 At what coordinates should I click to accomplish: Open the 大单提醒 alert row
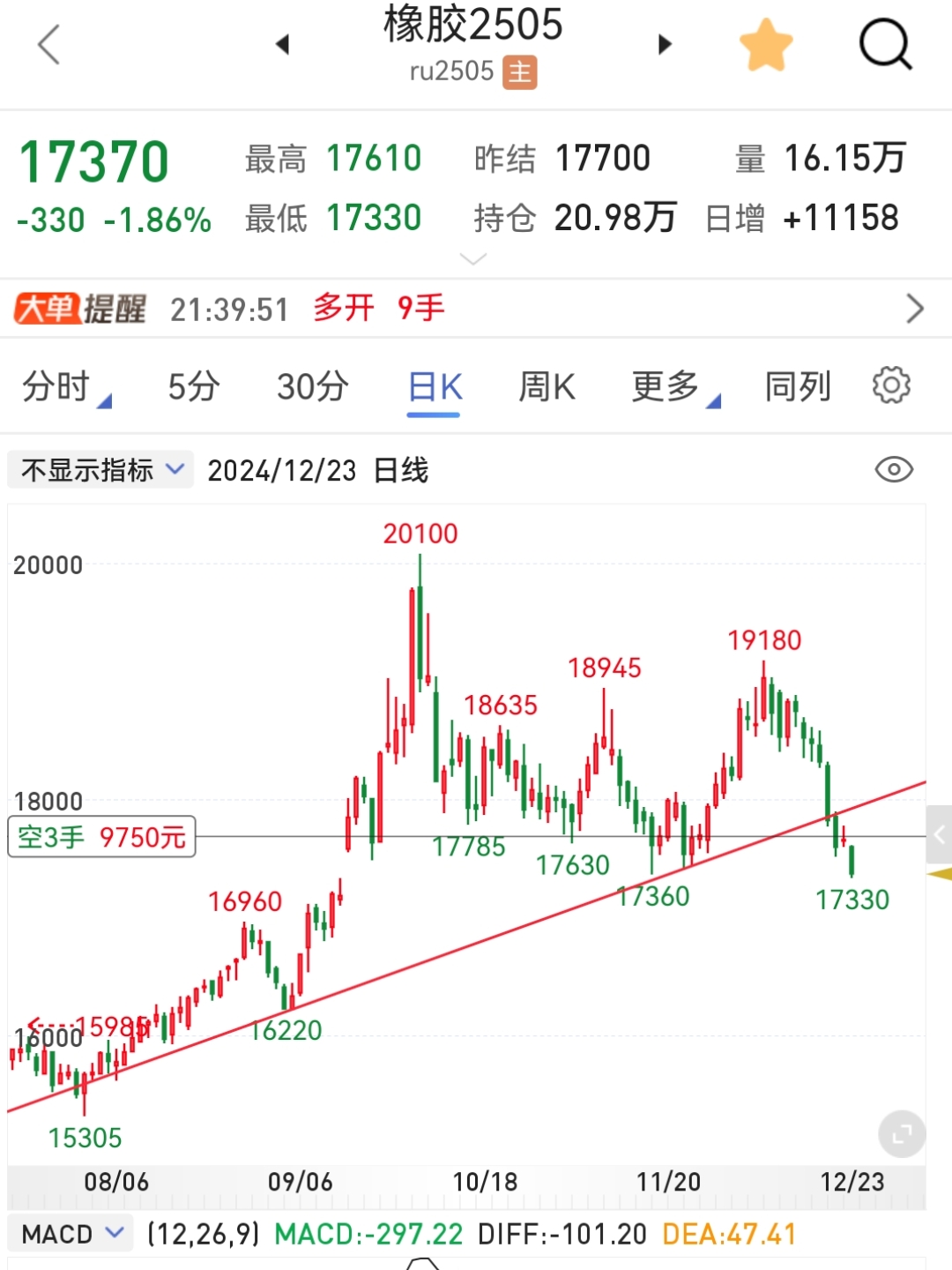tap(476, 309)
